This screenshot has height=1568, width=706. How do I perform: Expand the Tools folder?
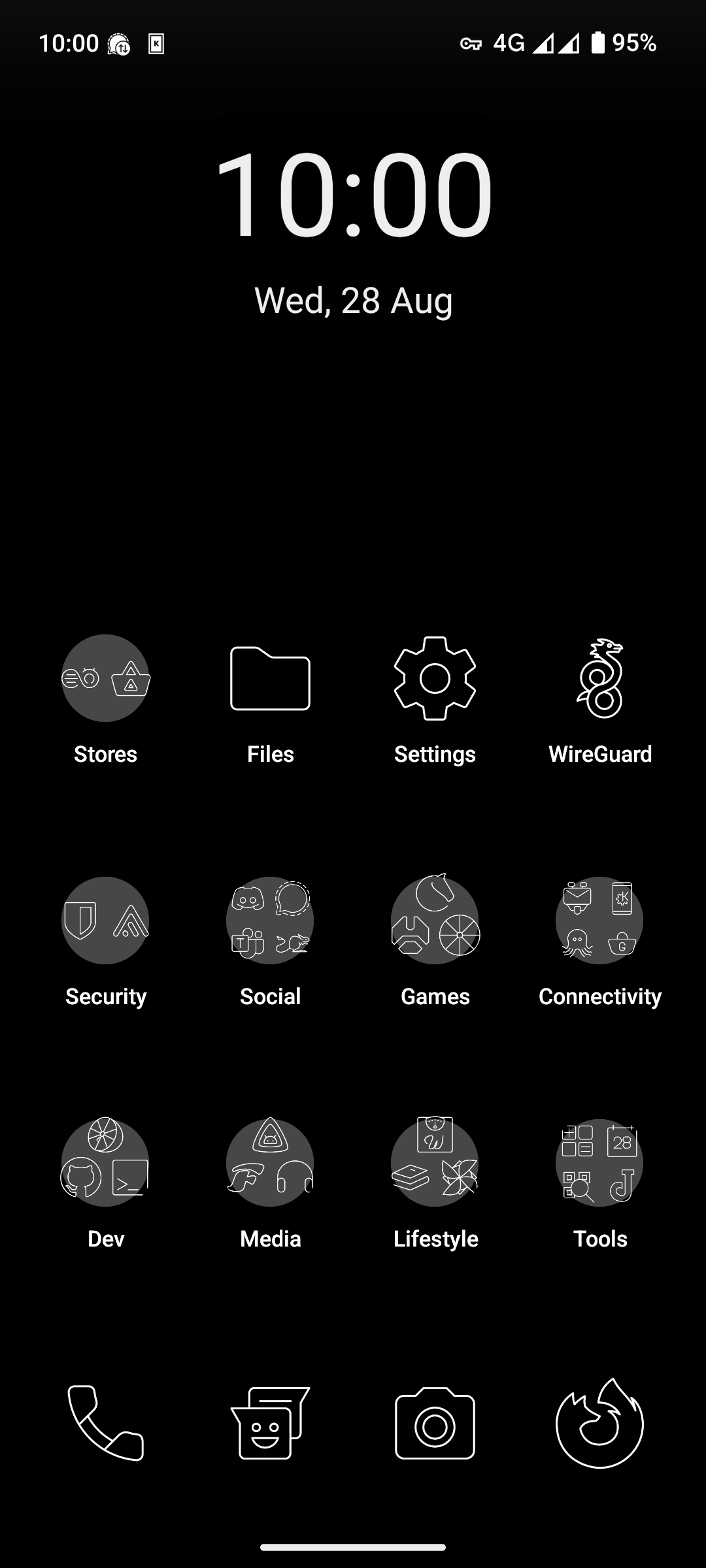599,1163
